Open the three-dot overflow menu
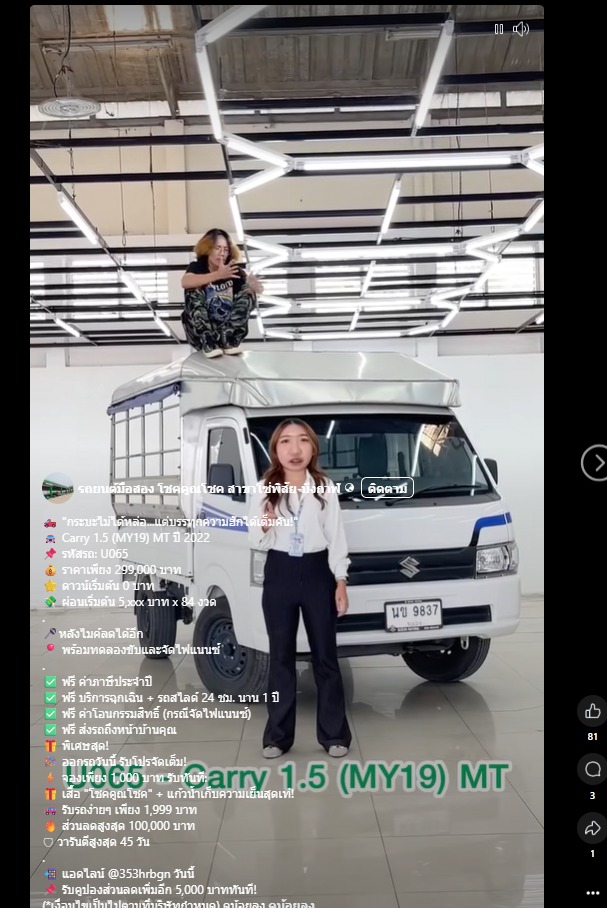Image resolution: width=607 pixels, height=908 pixels. [592, 891]
